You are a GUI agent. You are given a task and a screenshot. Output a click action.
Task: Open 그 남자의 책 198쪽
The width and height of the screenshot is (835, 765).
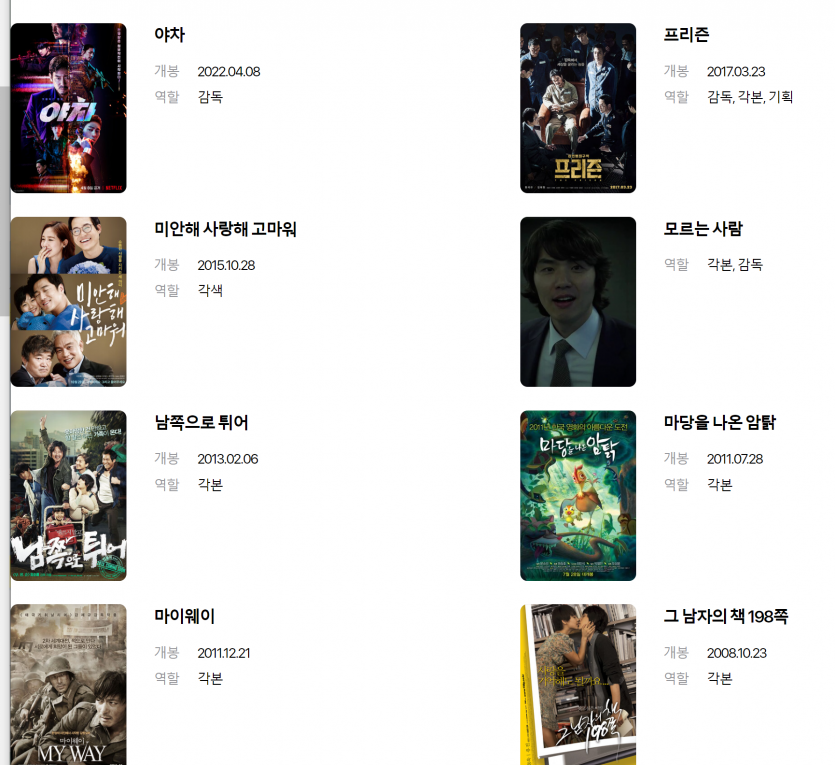click(726, 617)
